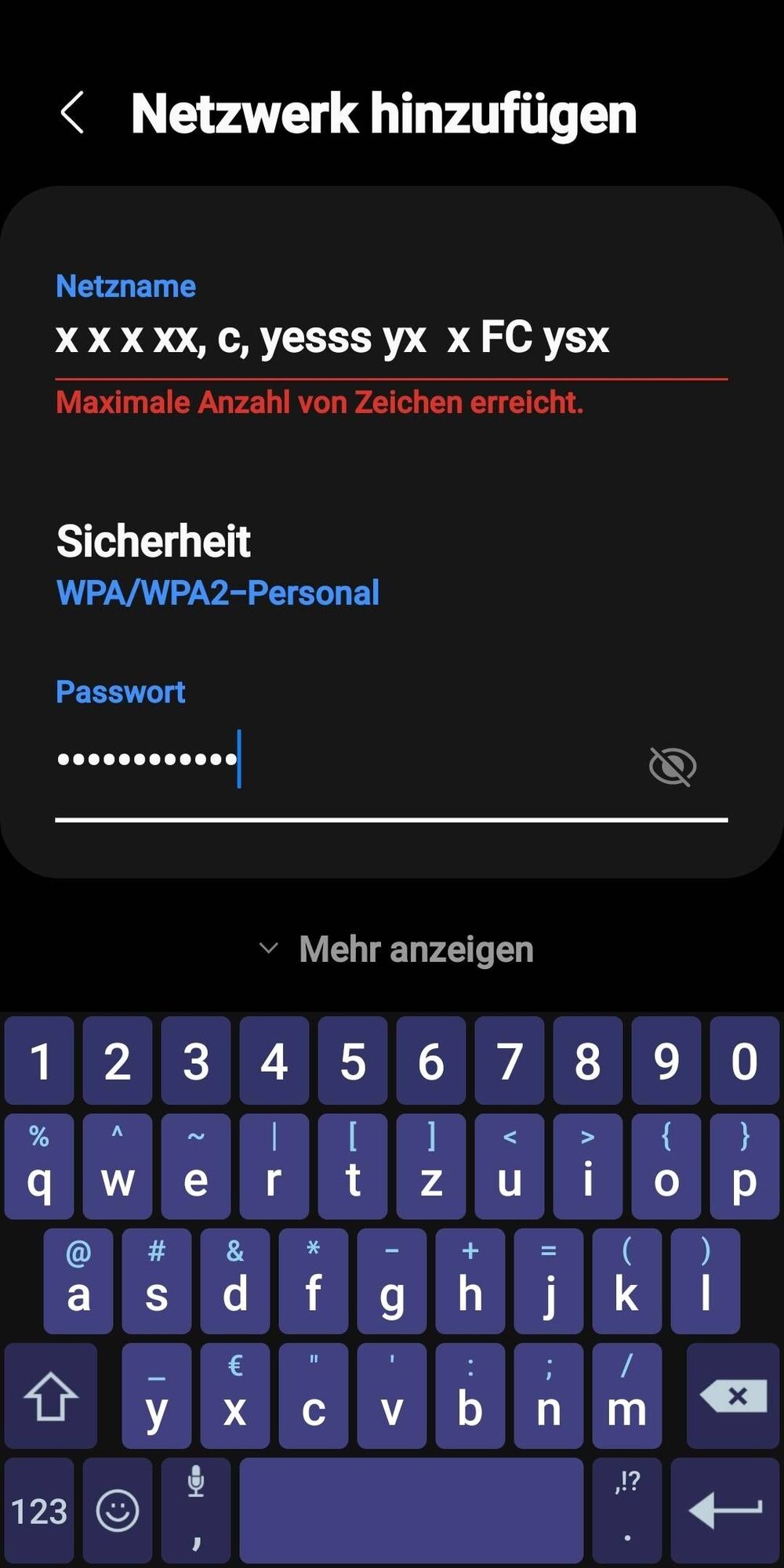Viewport: 784px width, 1568px height.
Task: Tap the back arrow next to Netzwerk hinzufügen
Action: tap(74, 114)
